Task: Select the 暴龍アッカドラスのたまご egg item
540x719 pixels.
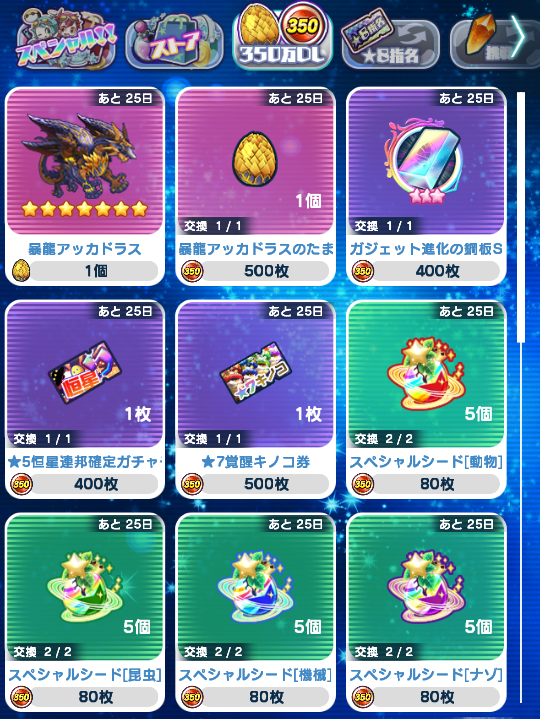Action: [x=255, y=186]
